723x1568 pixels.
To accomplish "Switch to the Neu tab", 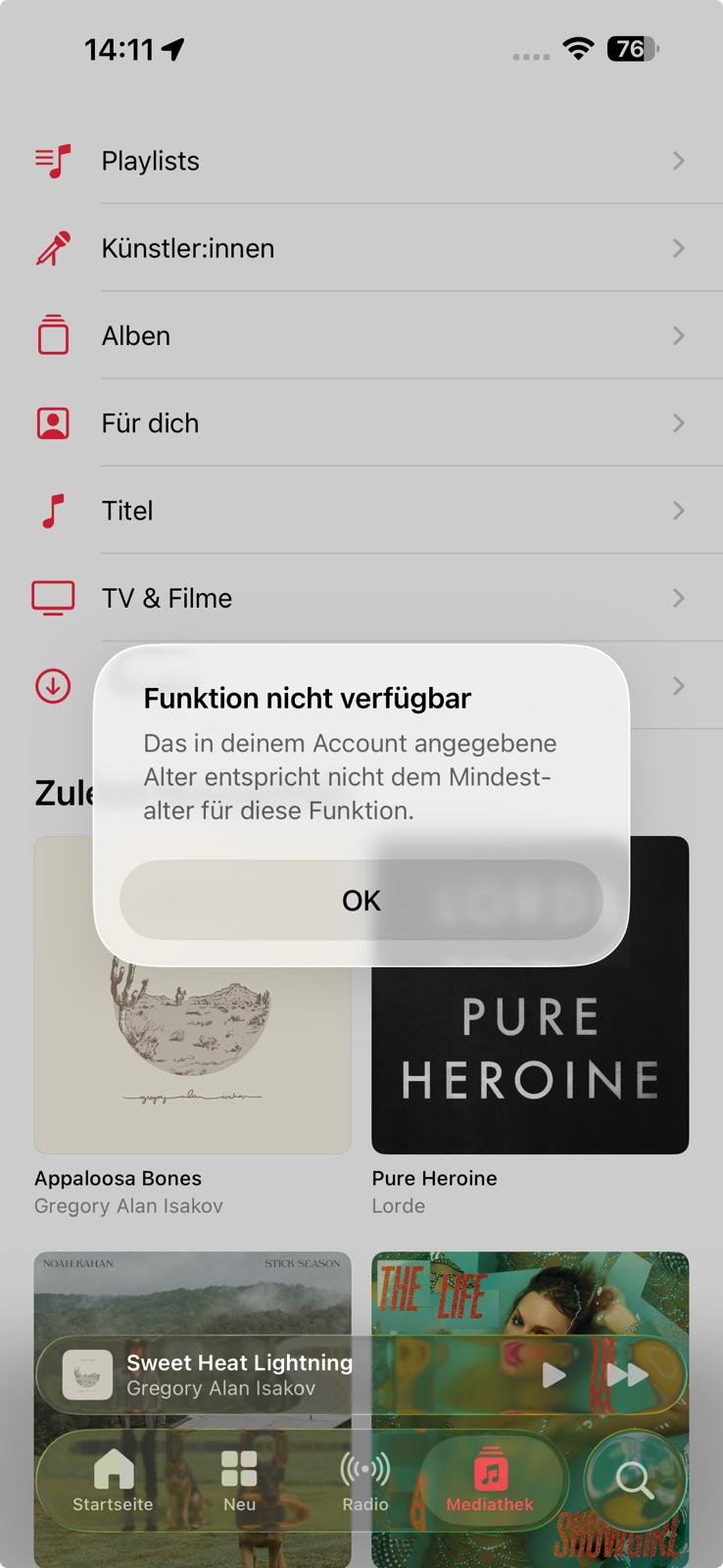I will 239,1480.
